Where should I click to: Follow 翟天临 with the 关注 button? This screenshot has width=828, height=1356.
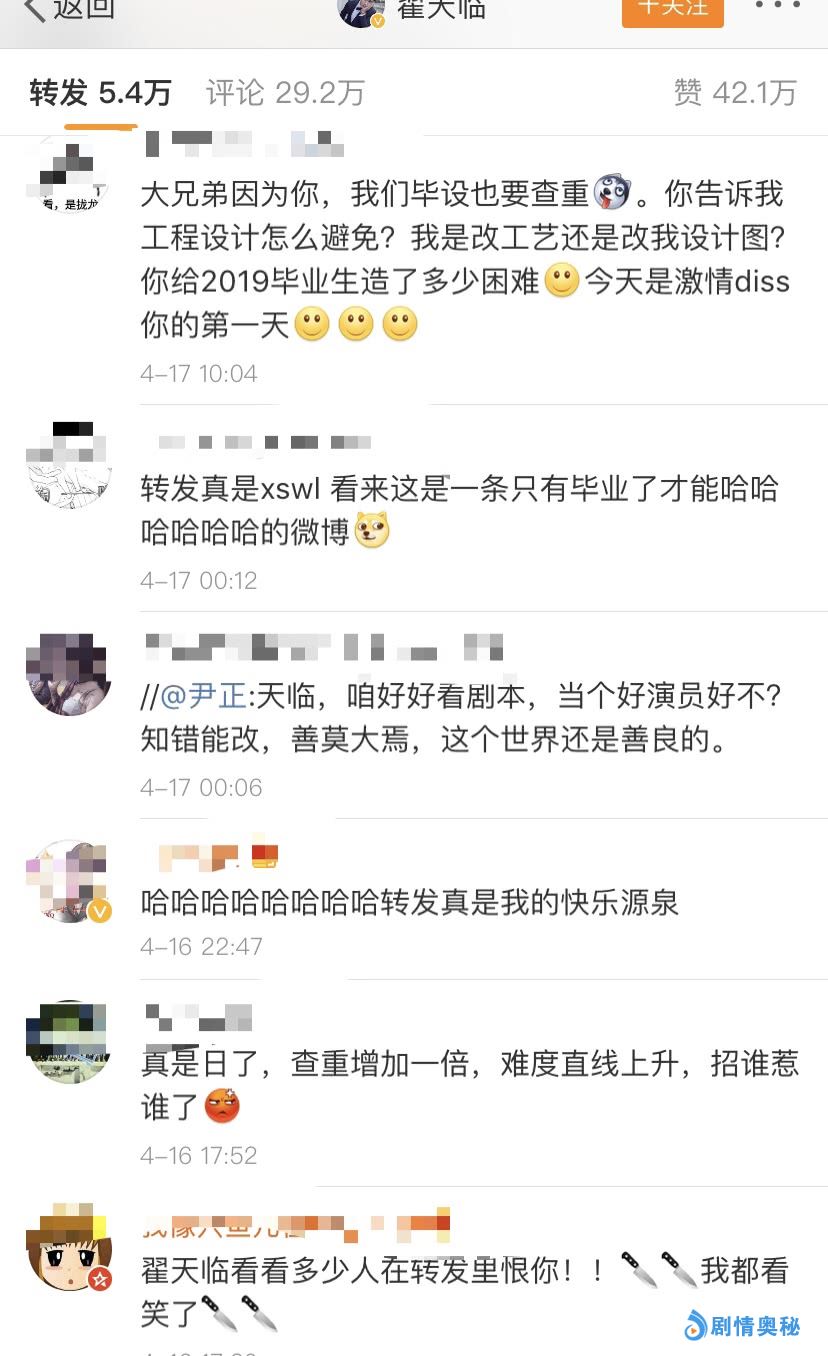click(x=672, y=9)
